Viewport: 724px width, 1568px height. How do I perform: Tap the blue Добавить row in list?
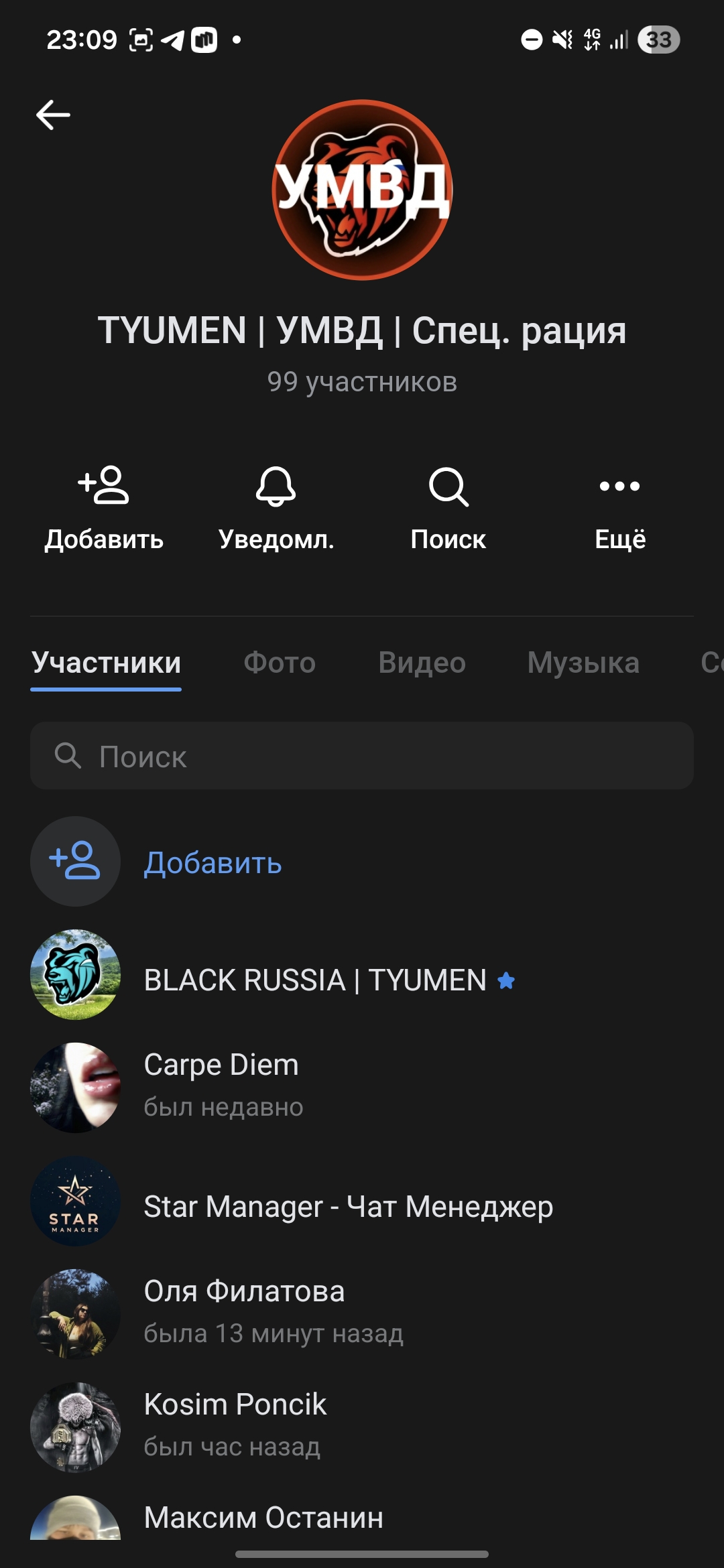pyautogui.click(x=213, y=862)
